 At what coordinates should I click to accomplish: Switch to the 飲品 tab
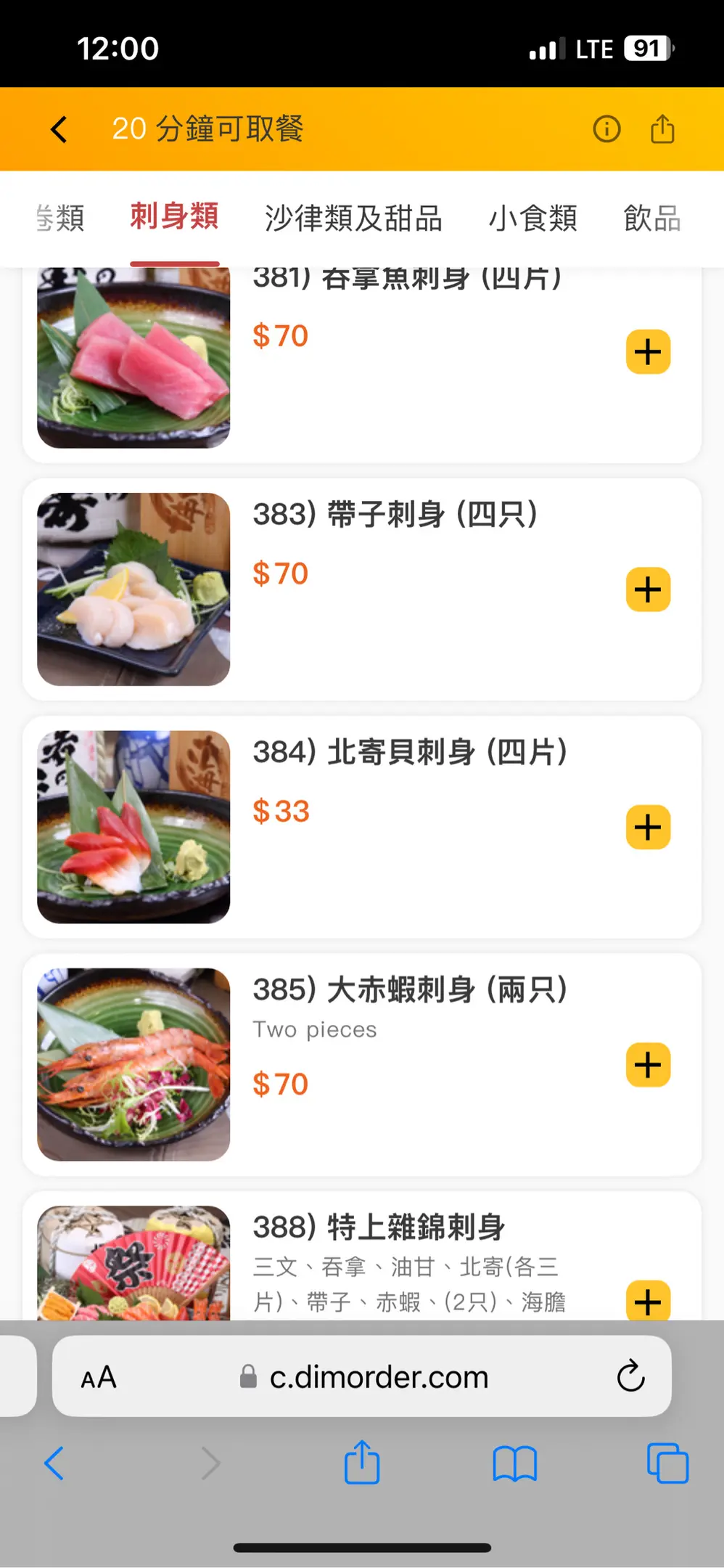tap(652, 218)
